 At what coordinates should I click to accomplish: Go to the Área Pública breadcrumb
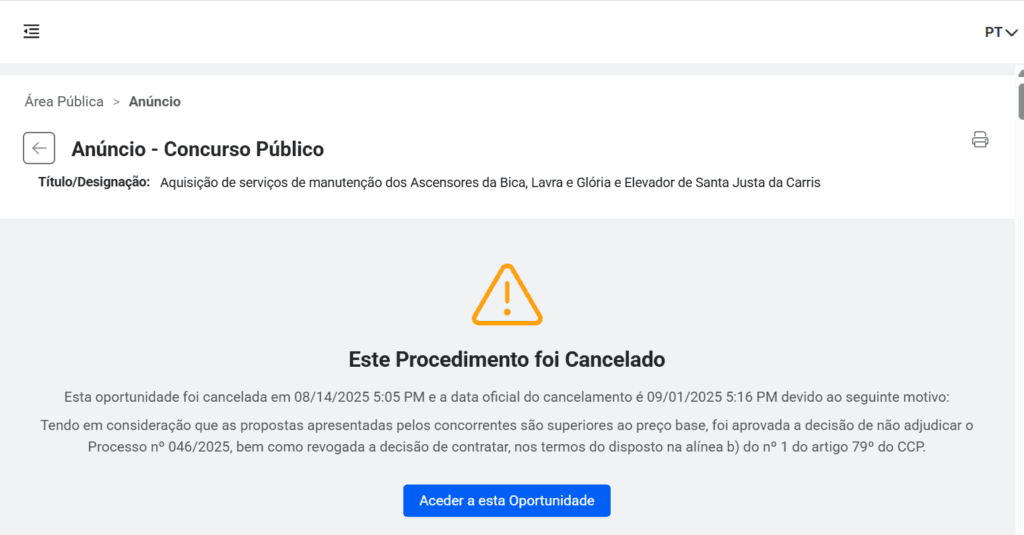point(64,101)
